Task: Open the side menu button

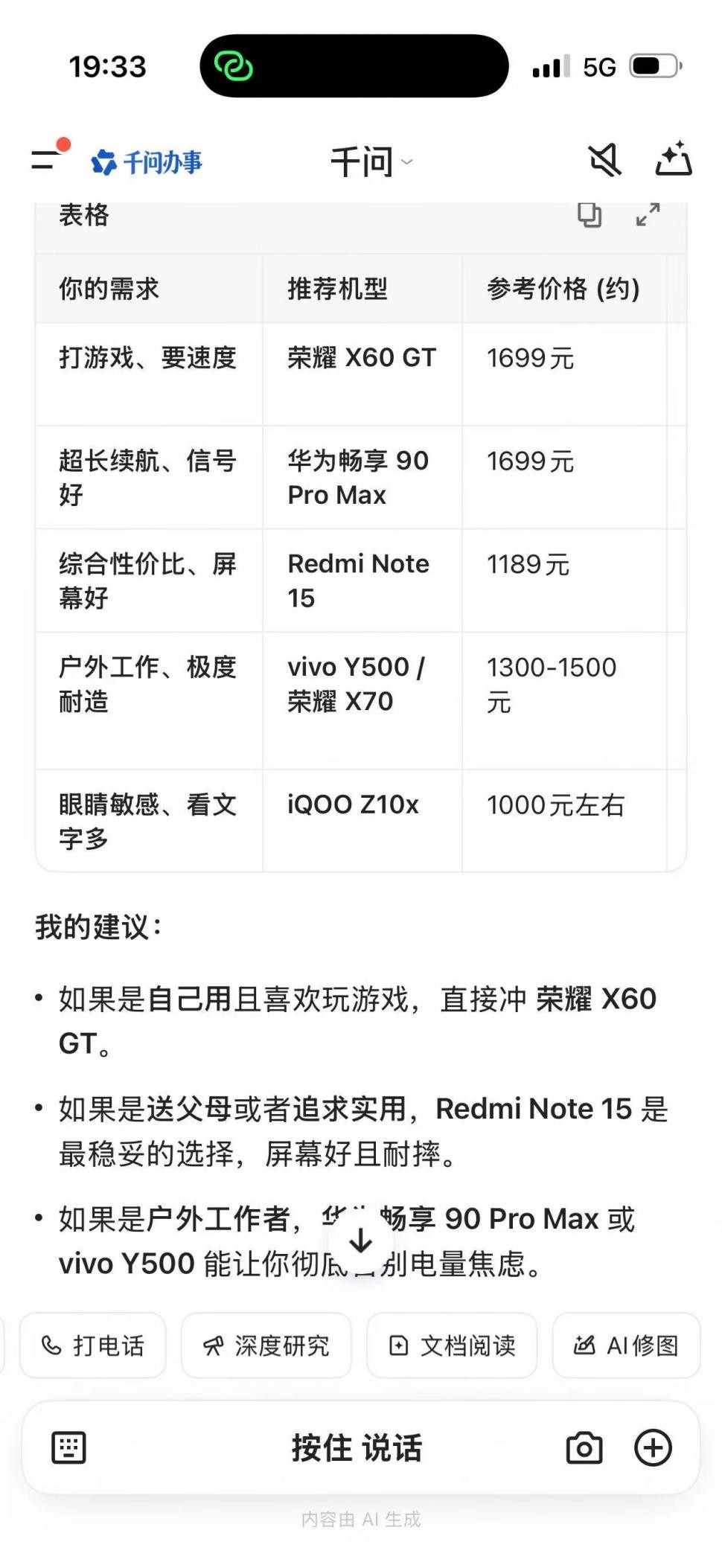Action: [x=46, y=159]
